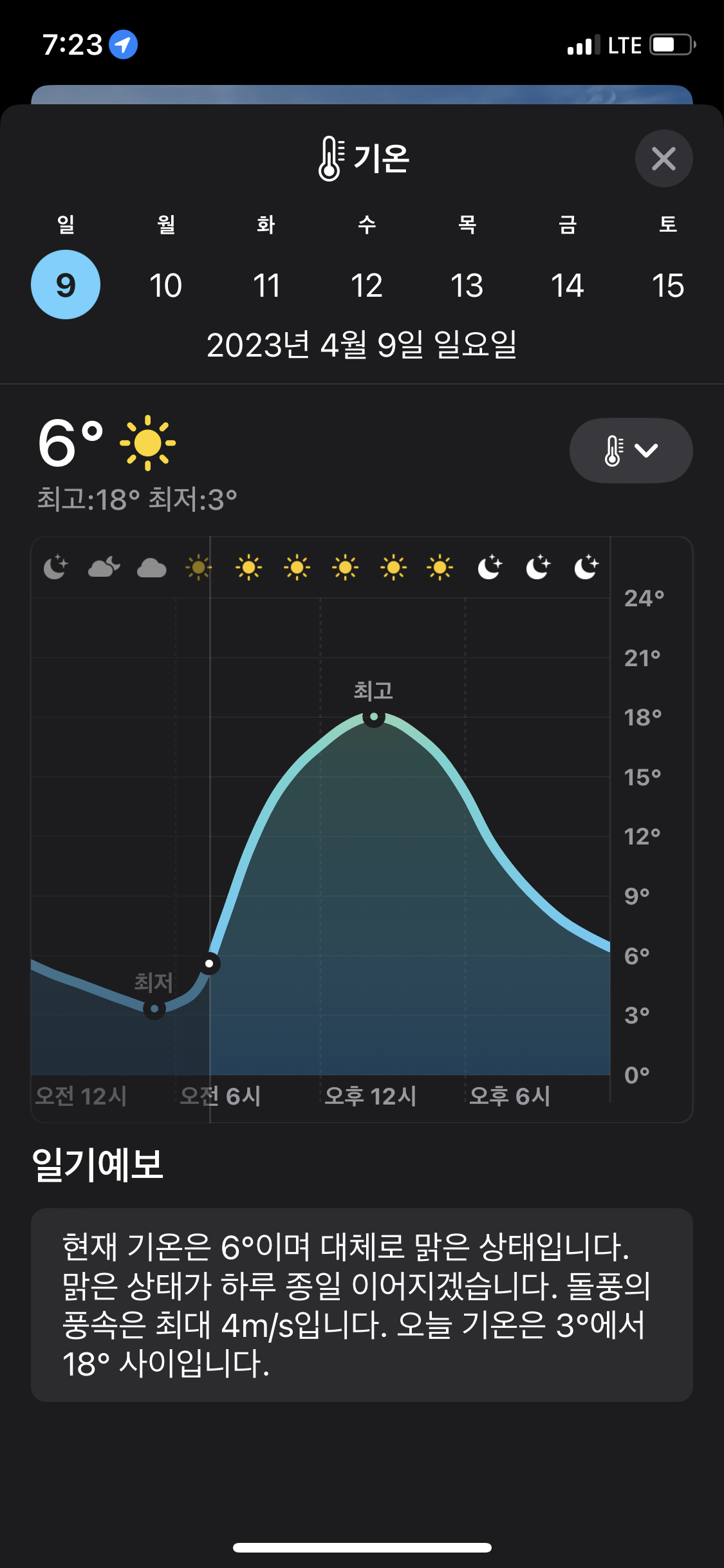Close the temperature detail sheet
The image size is (724, 1568).
[x=664, y=158]
